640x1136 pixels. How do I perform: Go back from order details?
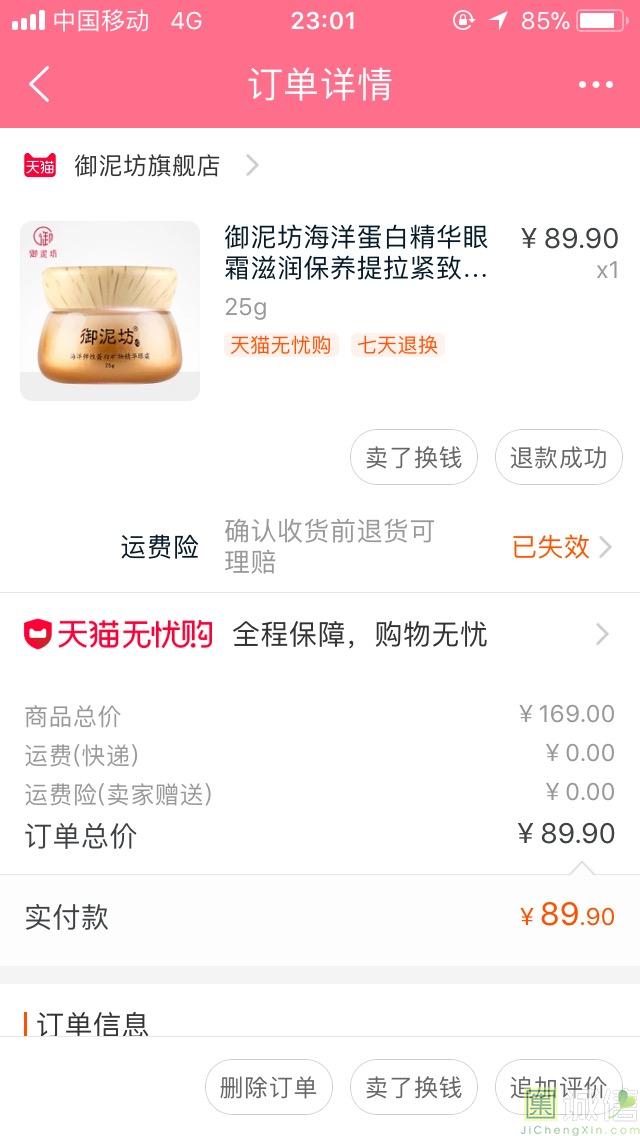point(39,84)
